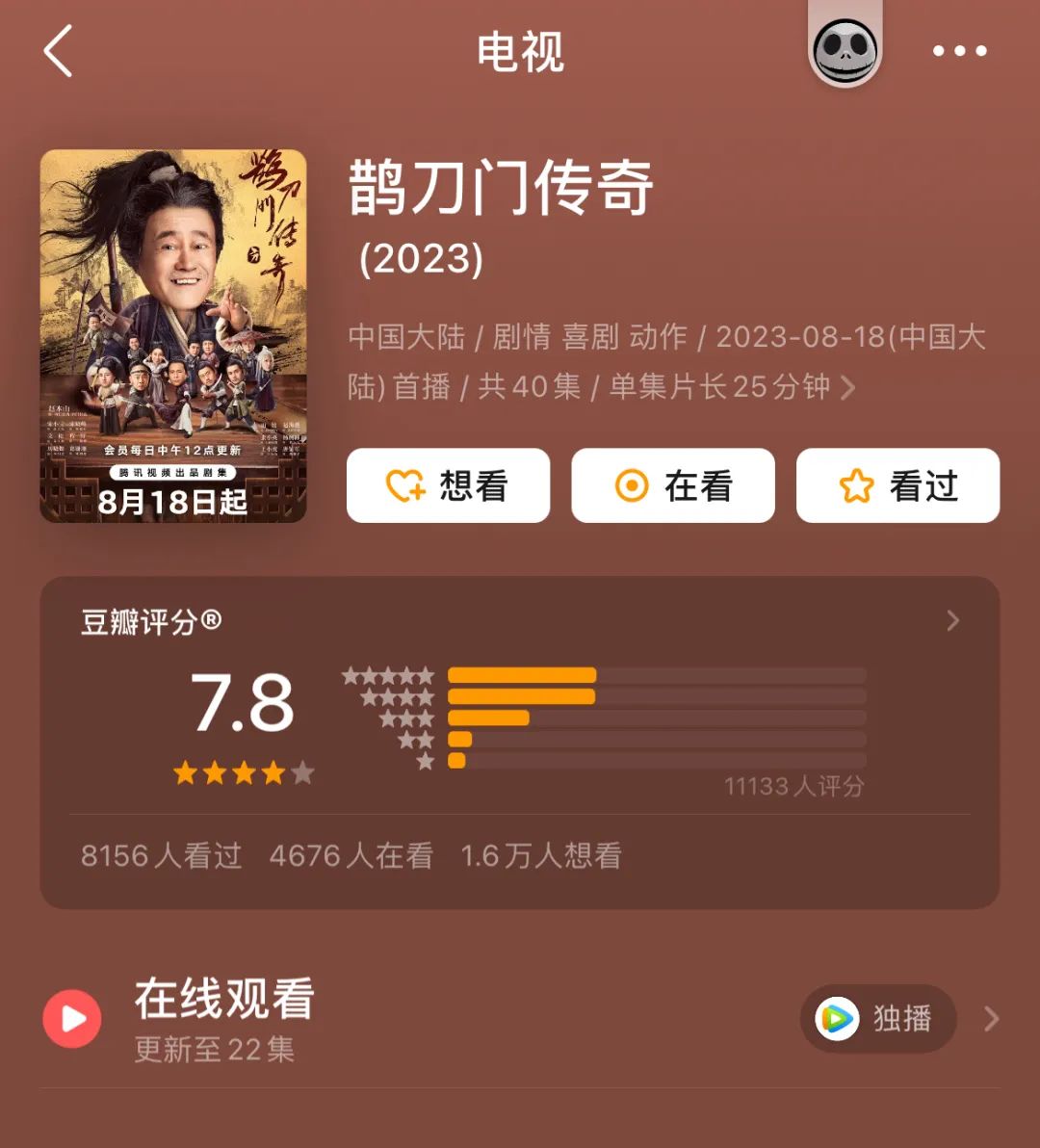Open the 鹊刀门传奇 poster image
Viewport: 1040px width, 1148px height.
click(x=173, y=336)
